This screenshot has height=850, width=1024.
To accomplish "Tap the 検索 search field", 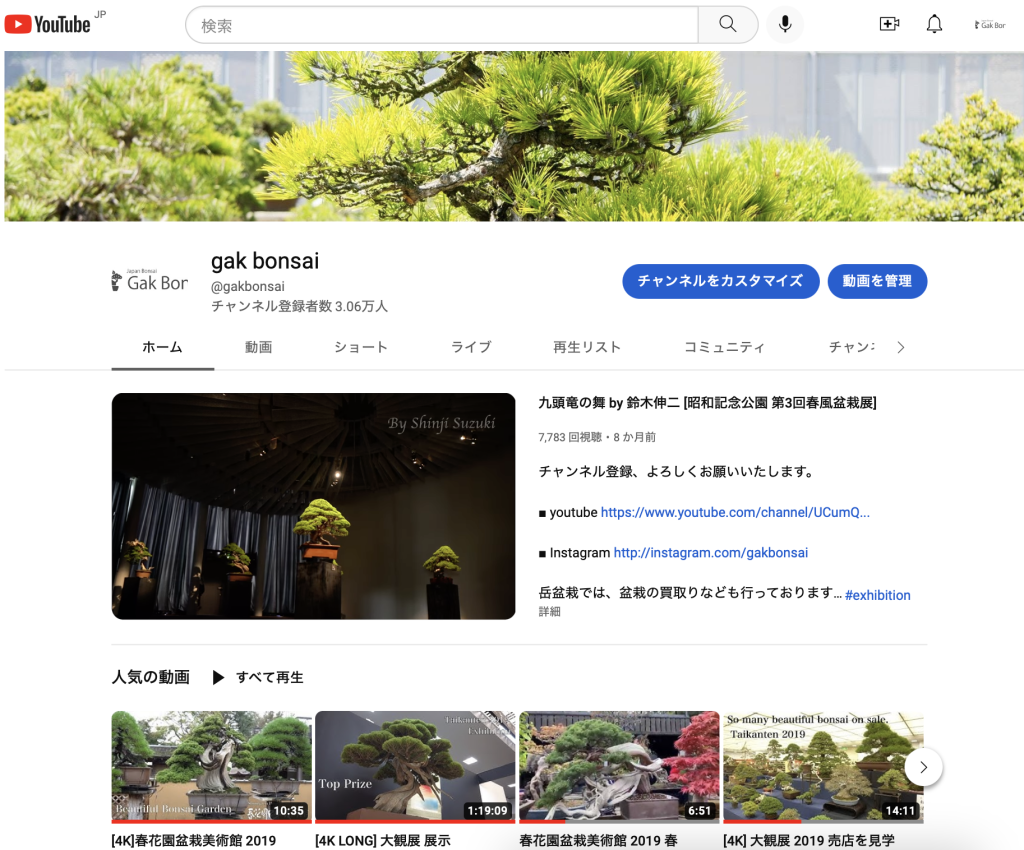I will pos(440,25).
